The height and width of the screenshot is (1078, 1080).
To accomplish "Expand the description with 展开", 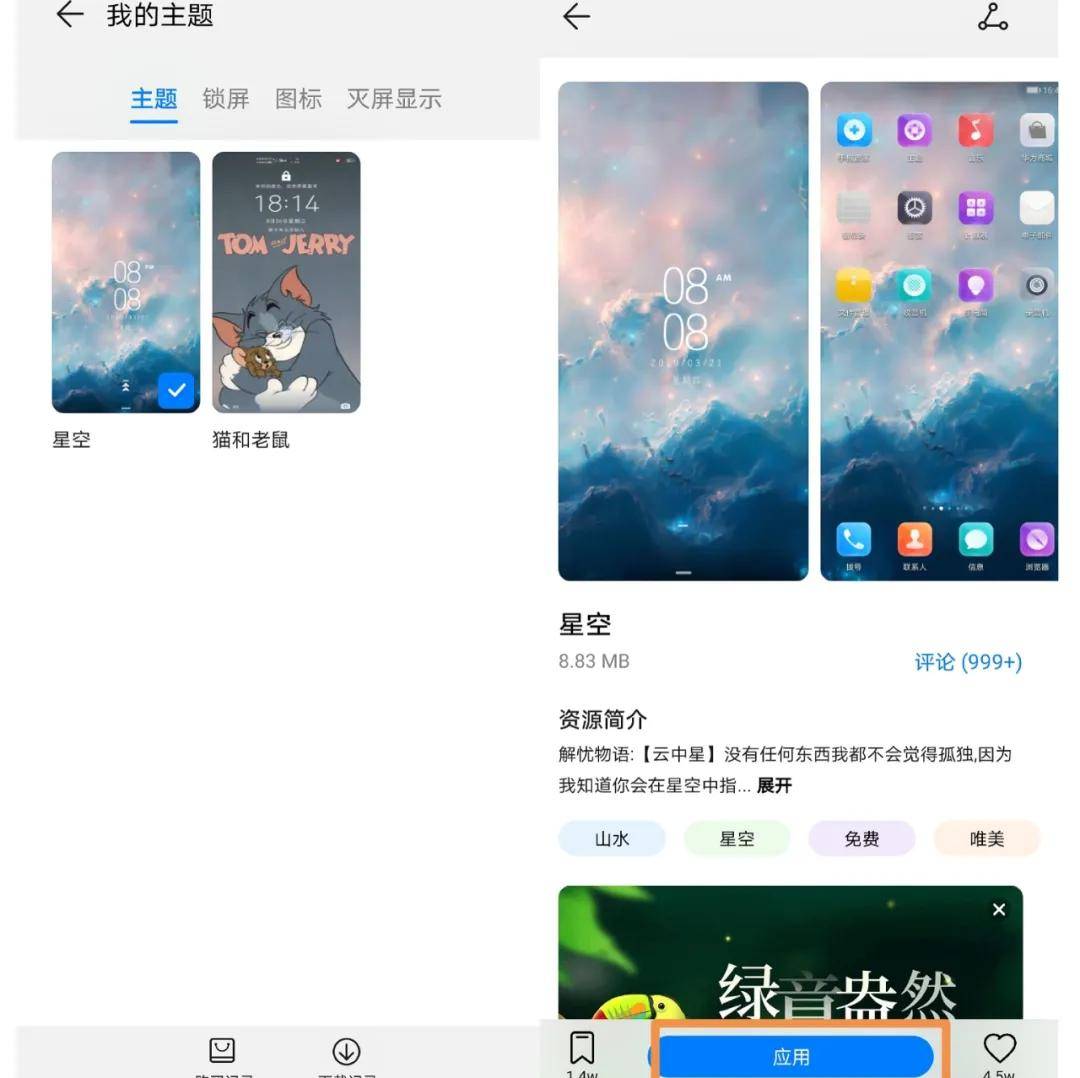I will coord(774,786).
